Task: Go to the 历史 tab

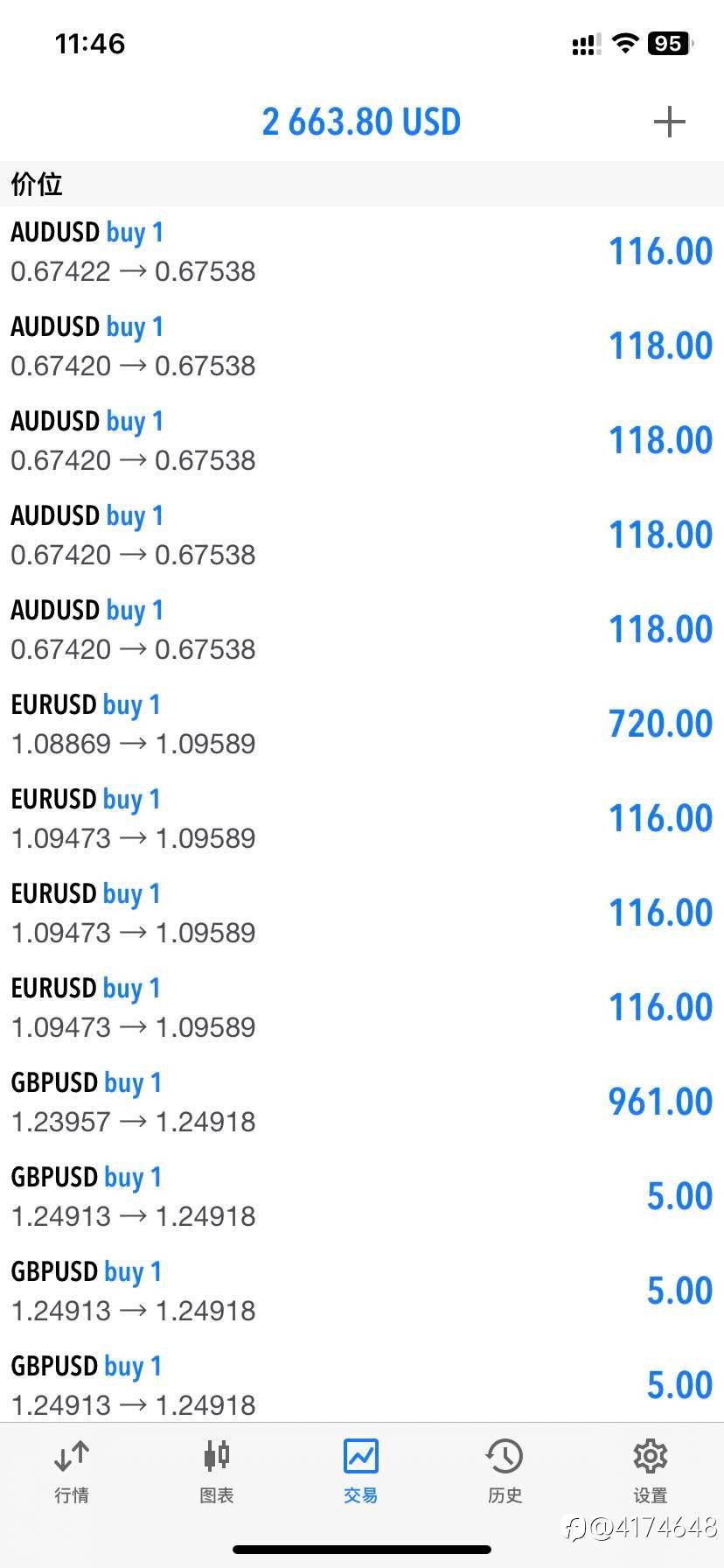Action: (x=505, y=1472)
